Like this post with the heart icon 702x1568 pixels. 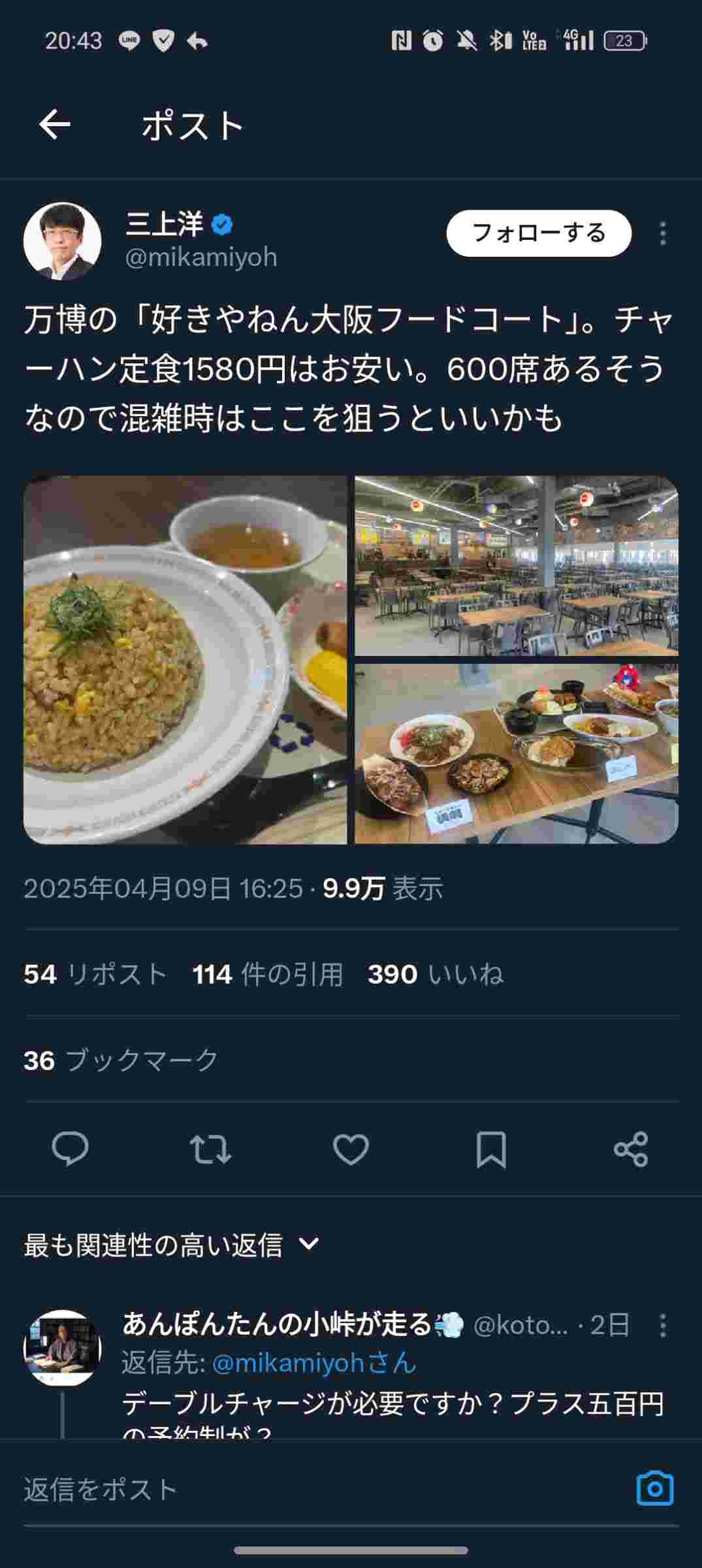click(x=351, y=1149)
